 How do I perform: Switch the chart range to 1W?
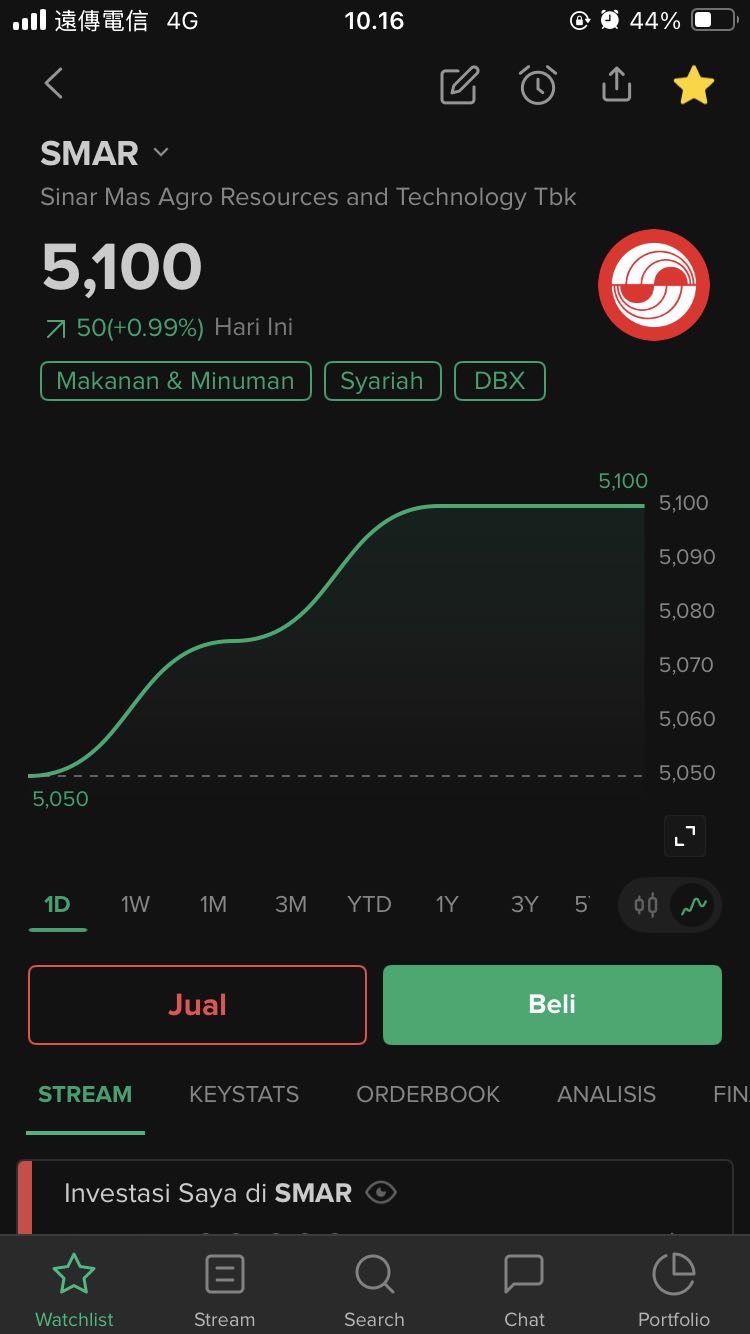click(x=135, y=905)
